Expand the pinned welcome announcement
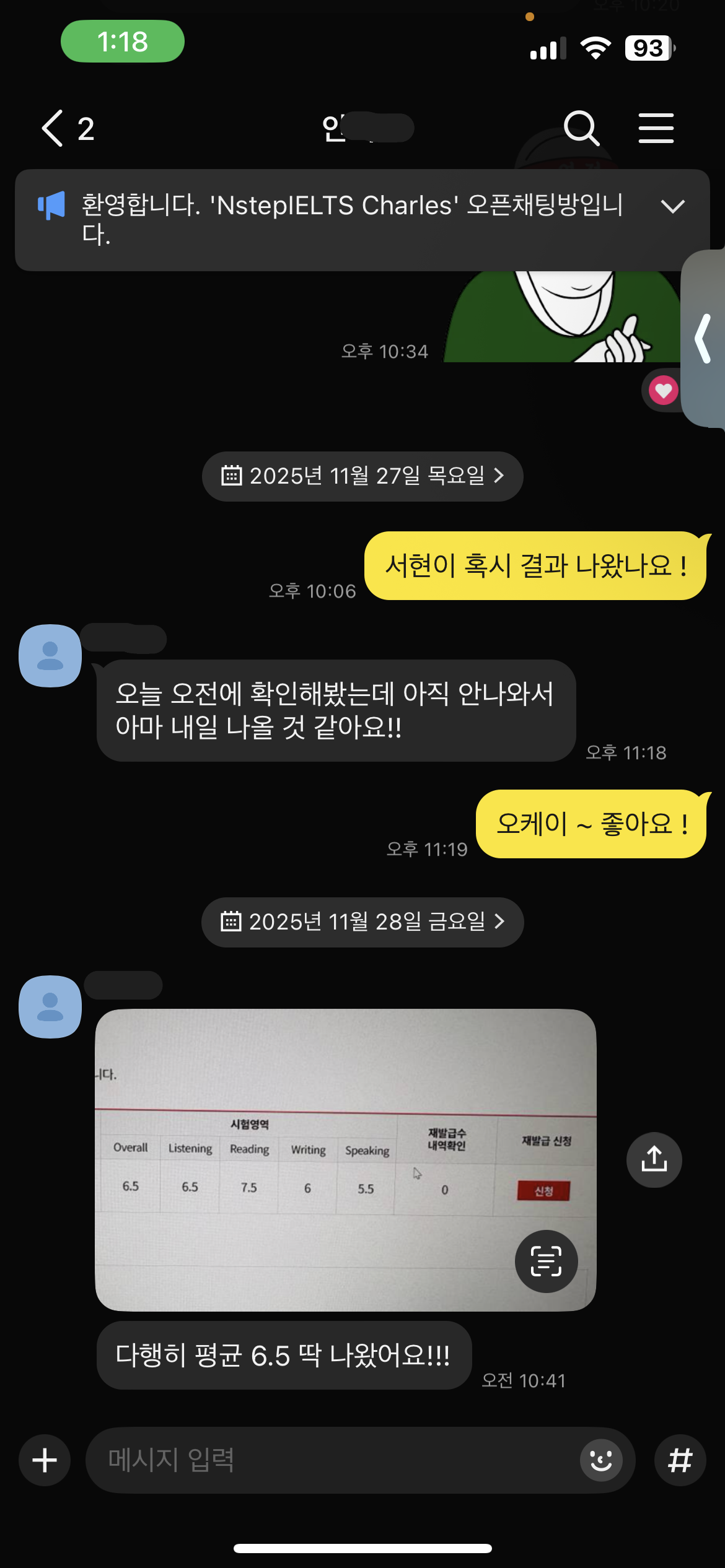Screen dimensions: 725x1568 672,206
